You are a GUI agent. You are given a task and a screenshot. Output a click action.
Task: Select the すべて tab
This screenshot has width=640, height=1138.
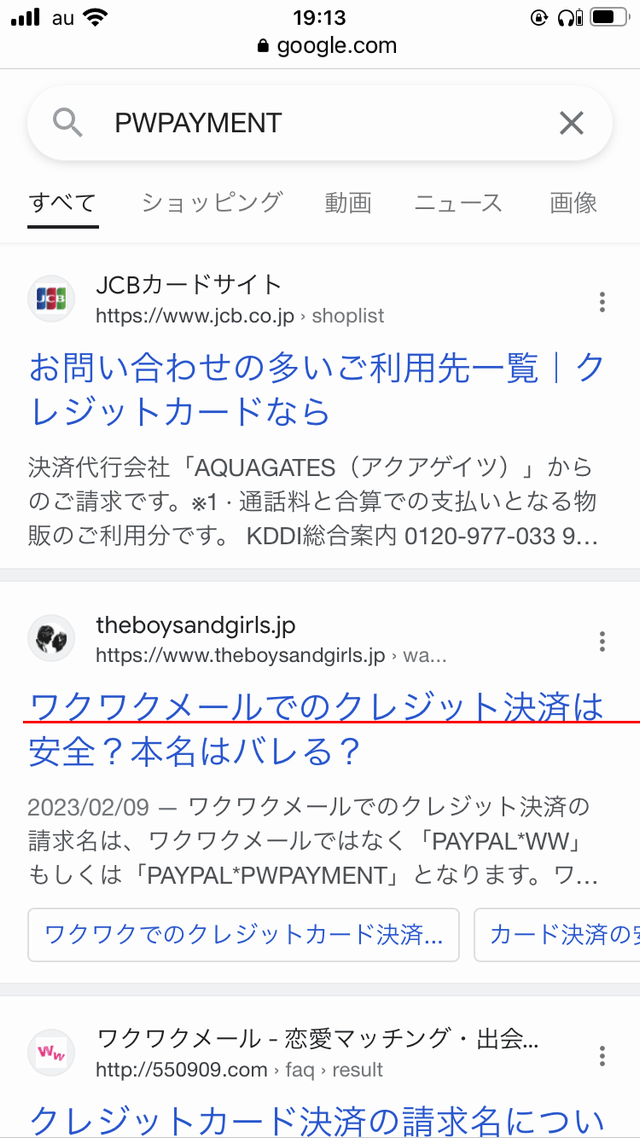[x=62, y=203]
